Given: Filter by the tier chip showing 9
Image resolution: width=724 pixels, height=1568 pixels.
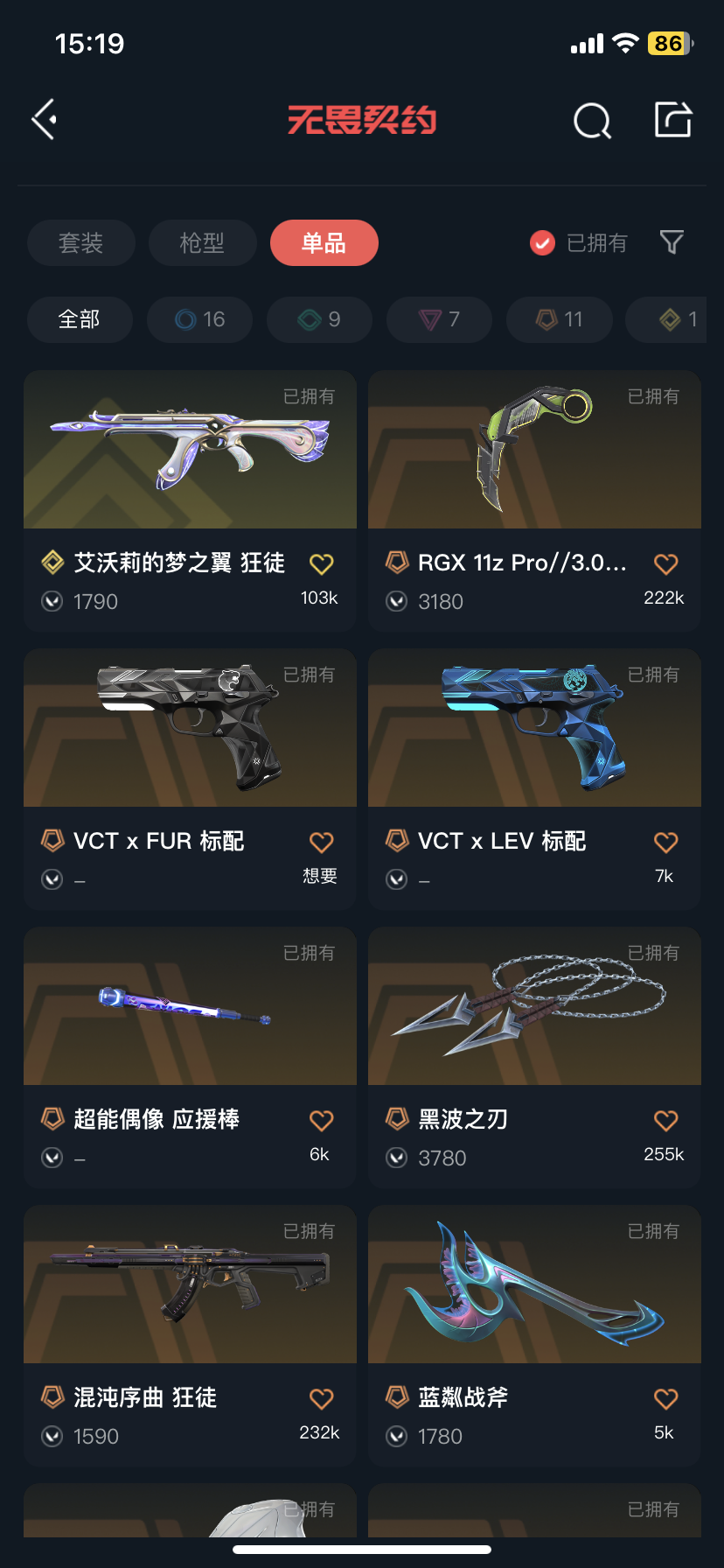Looking at the screenshot, I should click(x=319, y=319).
